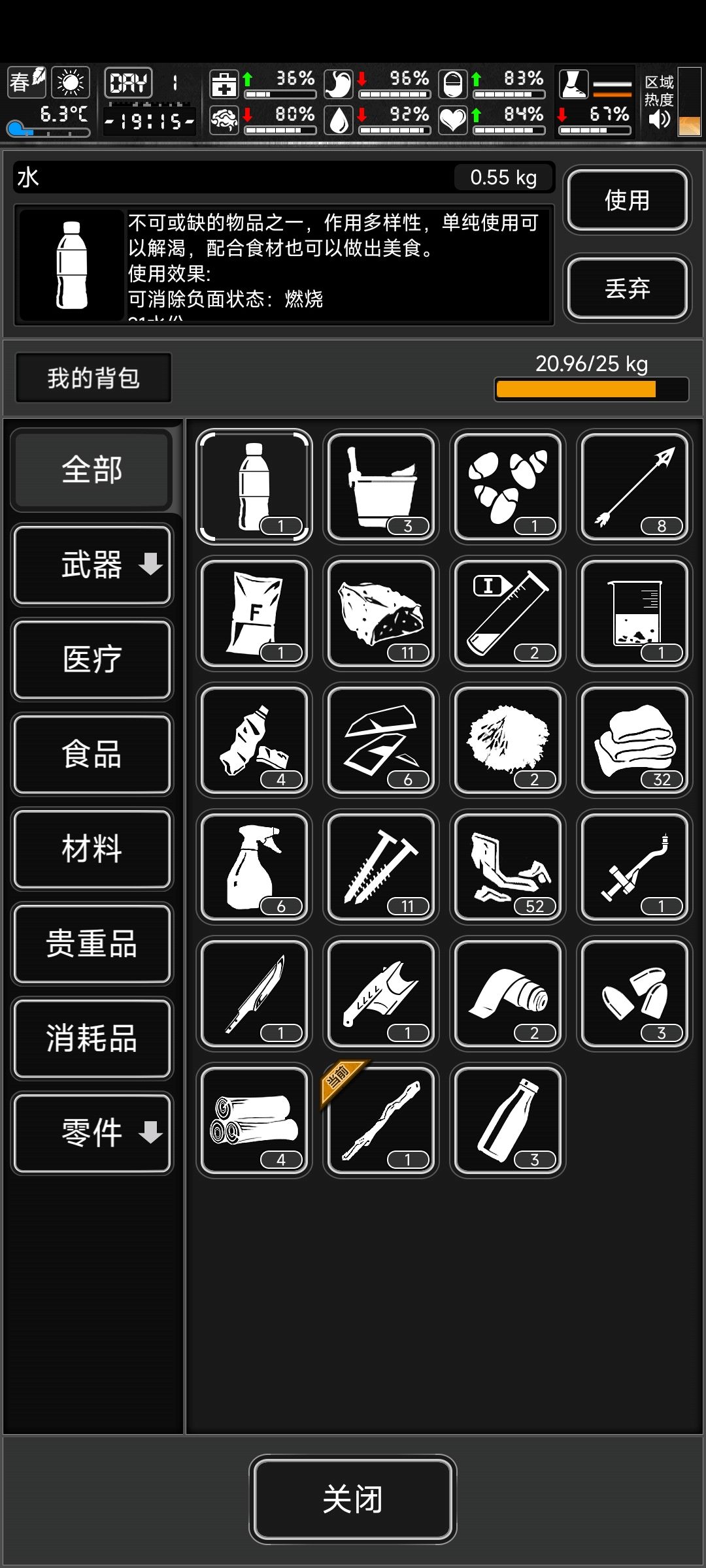Click the 我的背包 label
The width and height of the screenshot is (706, 1568).
click(92, 378)
